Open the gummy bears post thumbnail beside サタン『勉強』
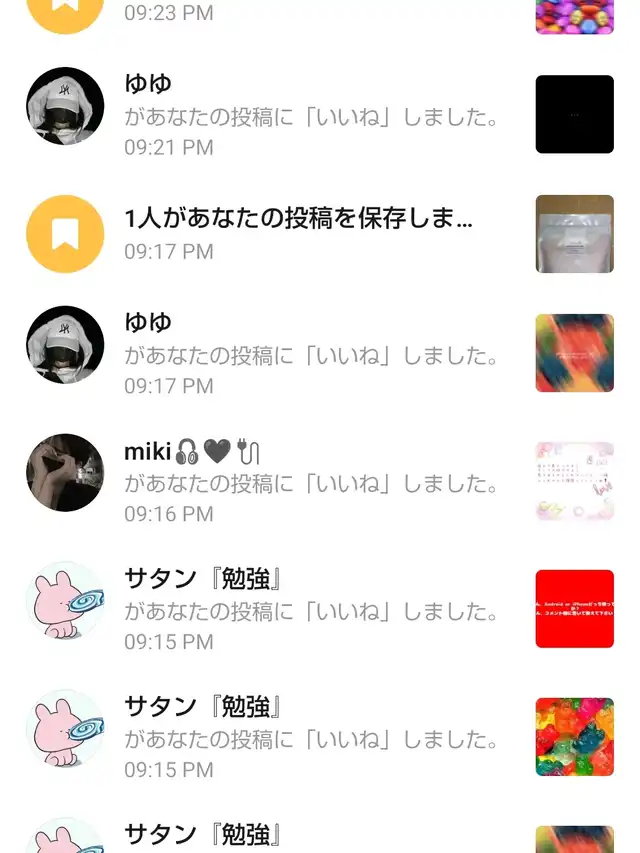The width and height of the screenshot is (640, 853). point(574,737)
